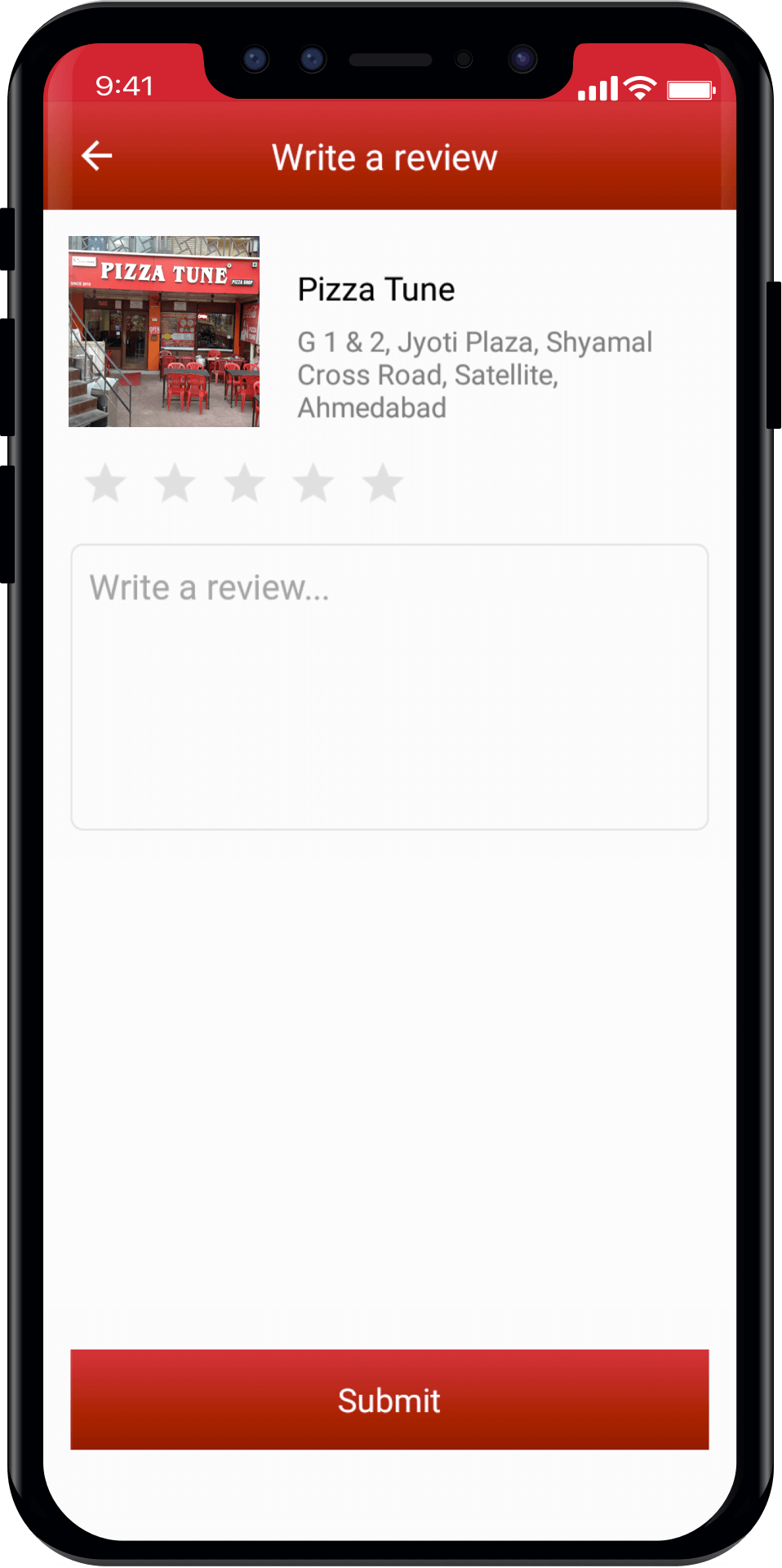
Task: Select the second rating star
Action: [175, 483]
